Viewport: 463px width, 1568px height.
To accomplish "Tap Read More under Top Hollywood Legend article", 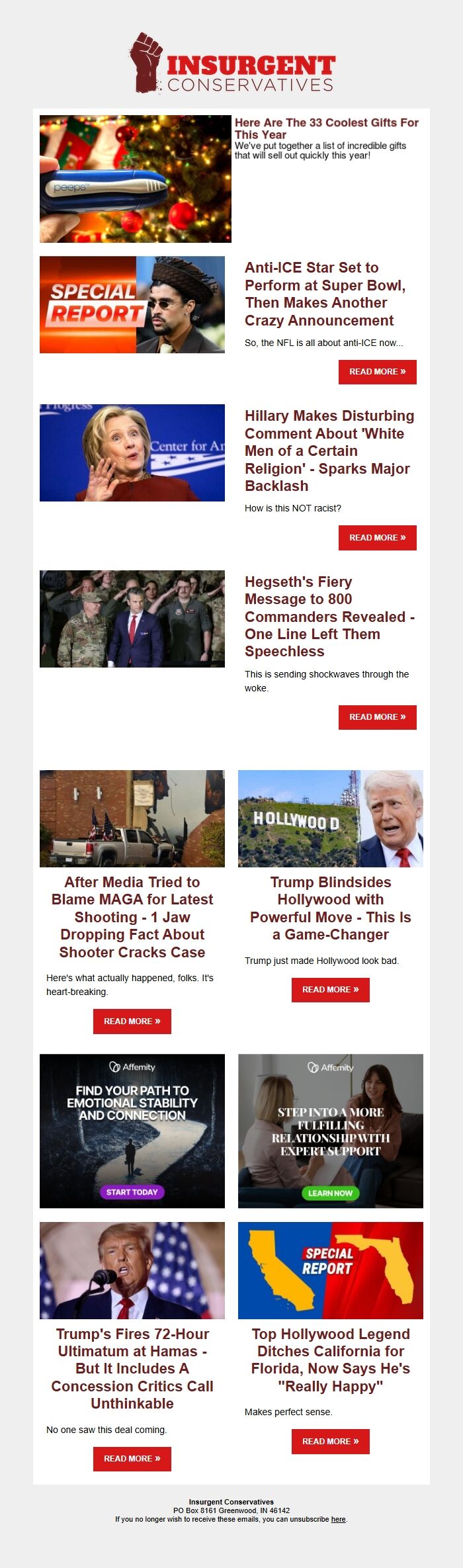I will [x=330, y=1442].
